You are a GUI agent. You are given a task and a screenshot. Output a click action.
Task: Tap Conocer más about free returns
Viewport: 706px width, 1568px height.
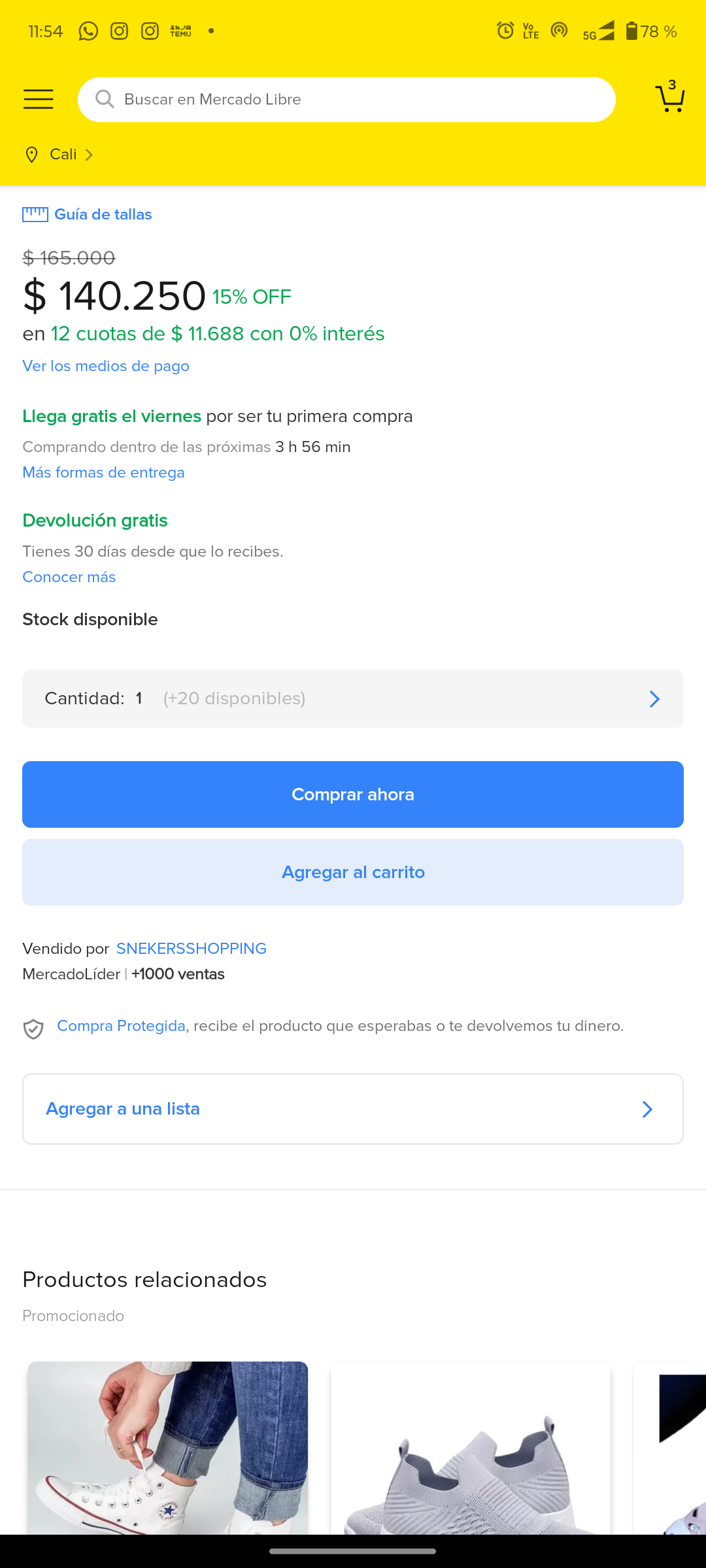[69, 577]
